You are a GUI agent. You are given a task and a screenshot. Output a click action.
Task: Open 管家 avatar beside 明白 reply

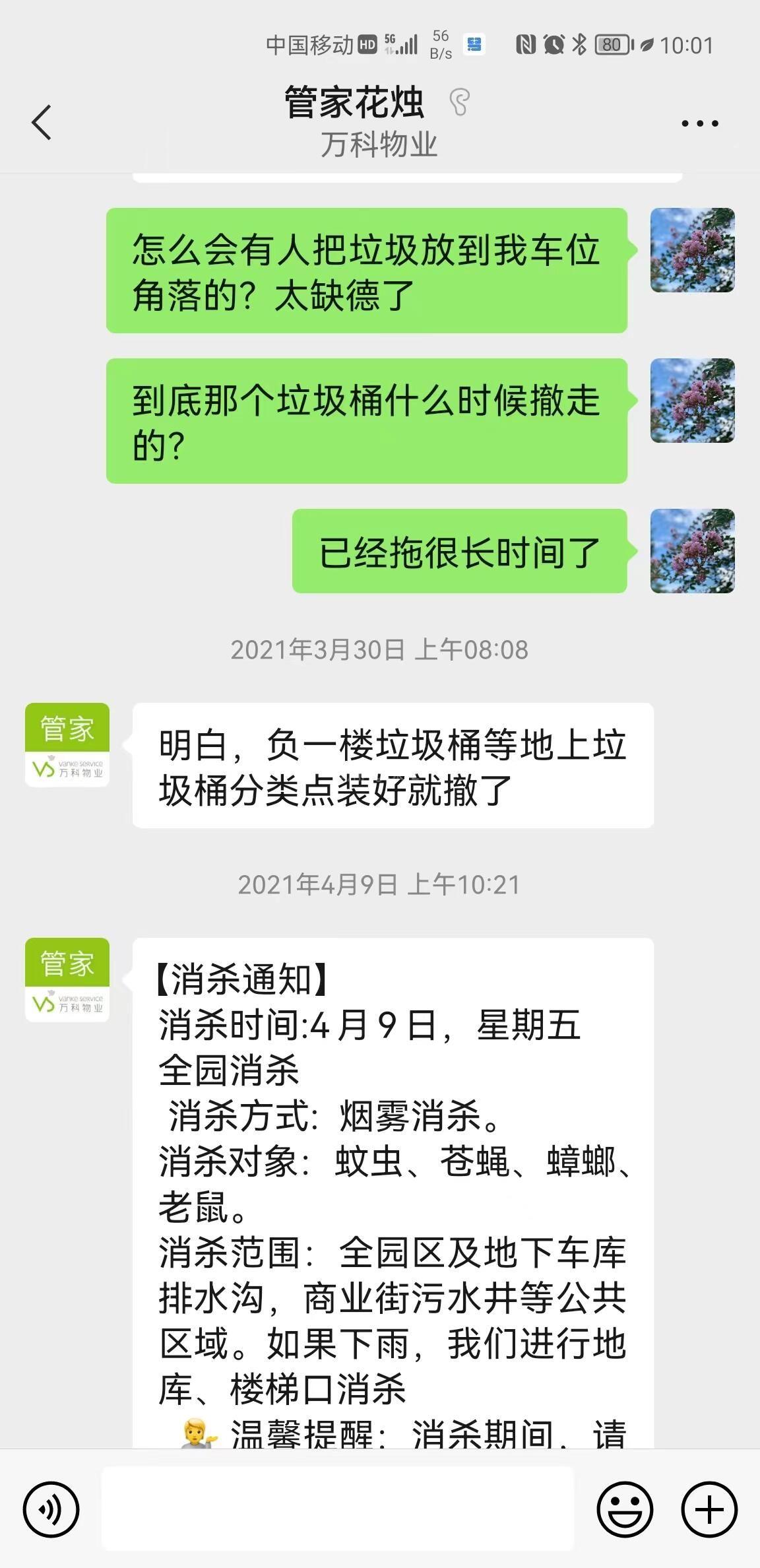(67, 744)
